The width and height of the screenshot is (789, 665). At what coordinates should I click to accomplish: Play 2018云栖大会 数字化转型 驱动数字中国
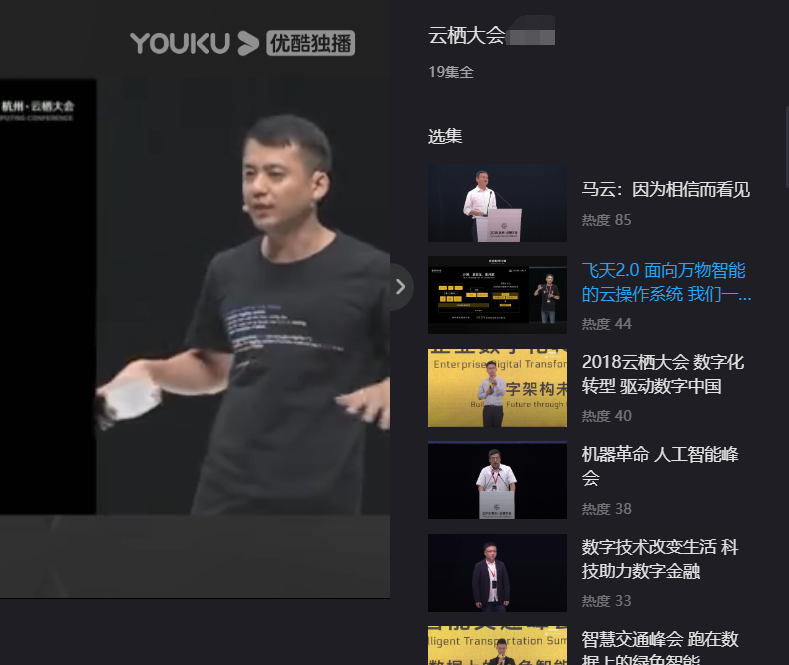click(662, 374)
